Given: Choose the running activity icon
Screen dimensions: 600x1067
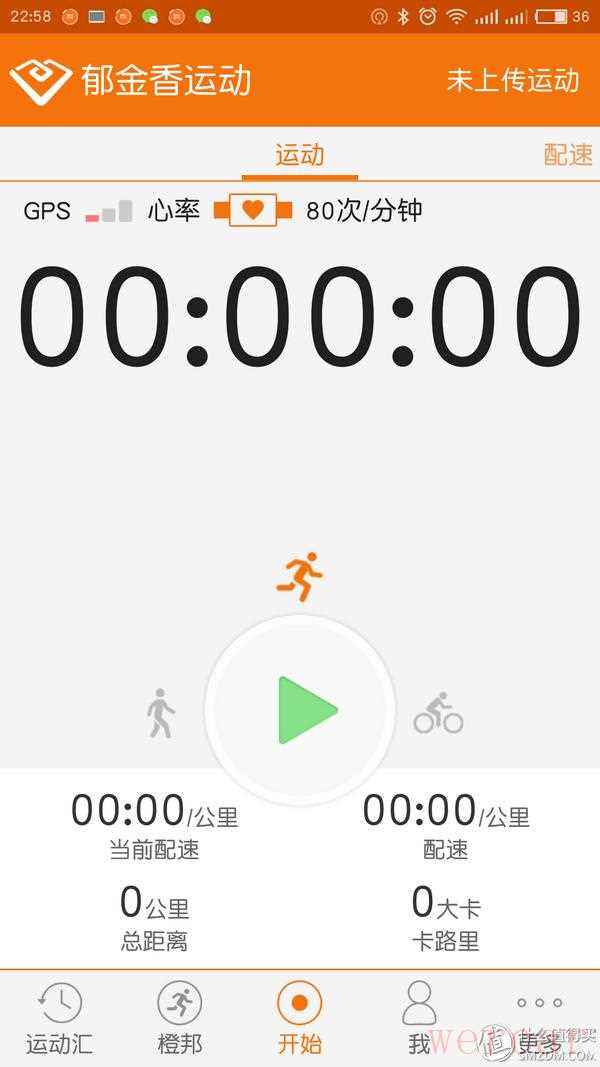Looking at the screenshot, I should click(300, 575).
